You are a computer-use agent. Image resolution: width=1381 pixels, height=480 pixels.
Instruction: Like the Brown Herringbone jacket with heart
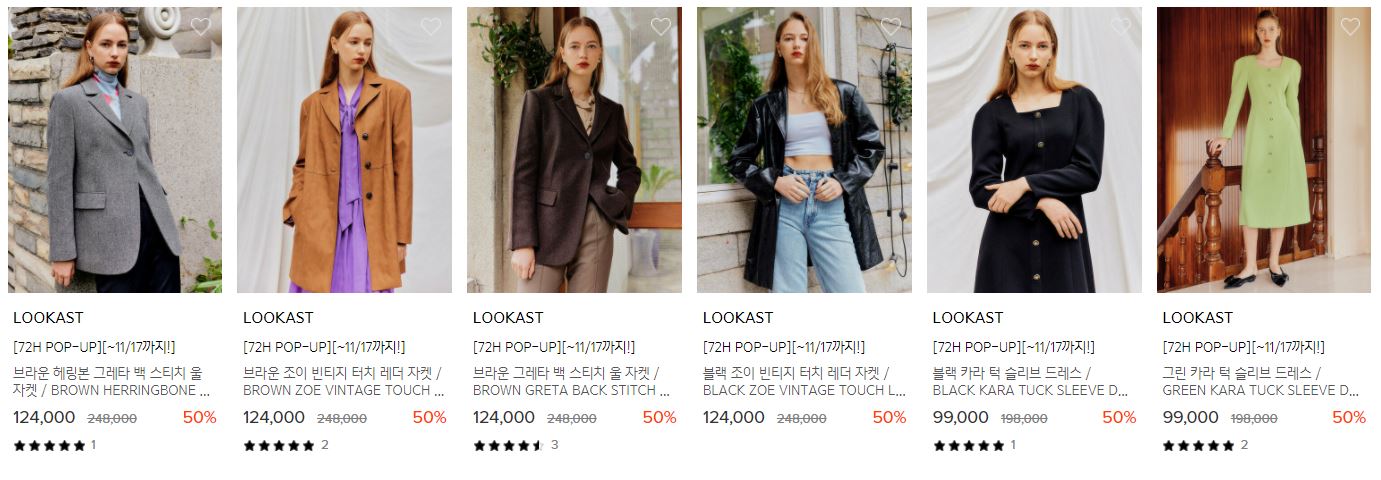click(201, 27)
